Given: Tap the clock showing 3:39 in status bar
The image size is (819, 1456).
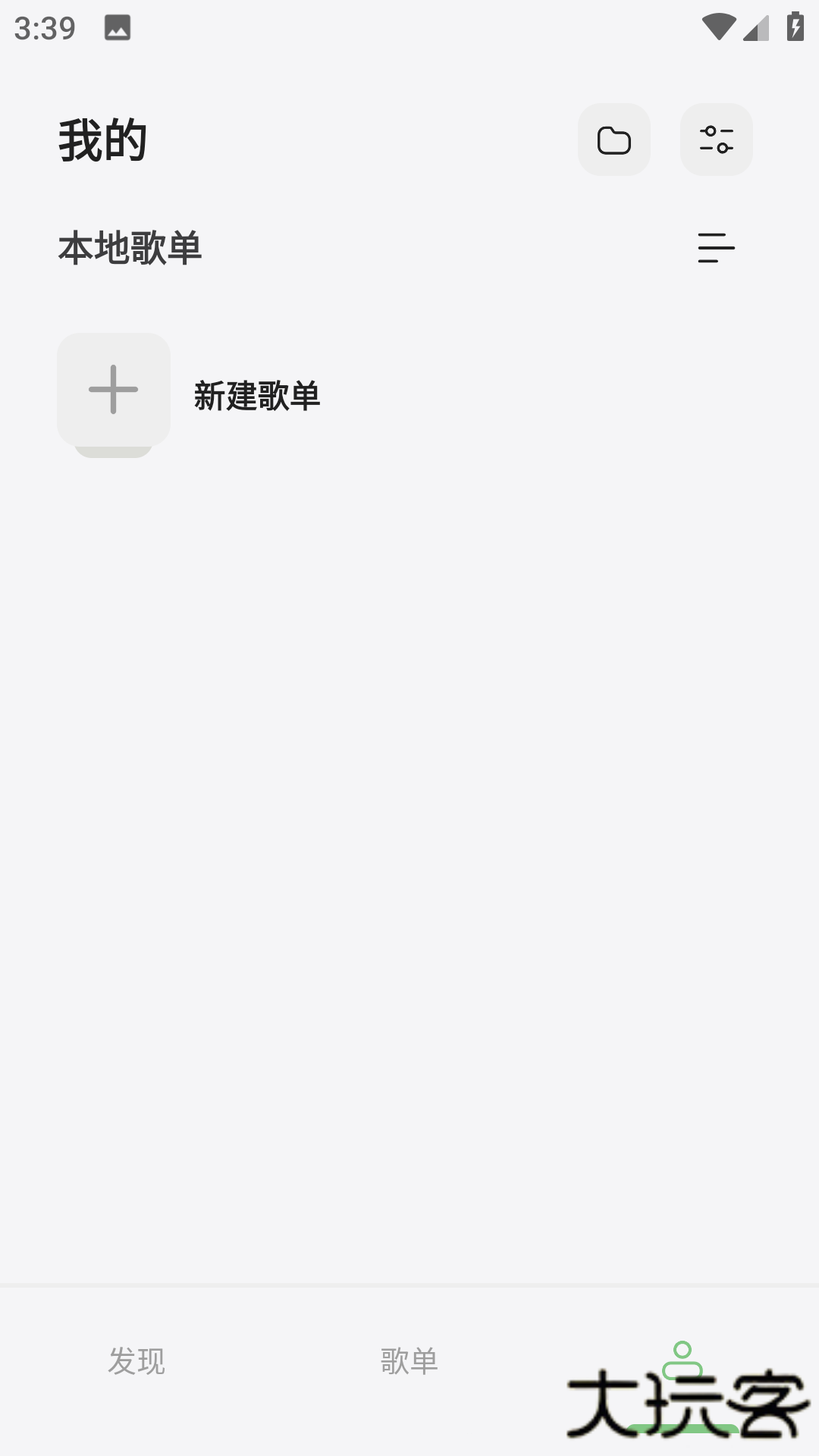Looking at the screenshot, I should coord(45,29).
